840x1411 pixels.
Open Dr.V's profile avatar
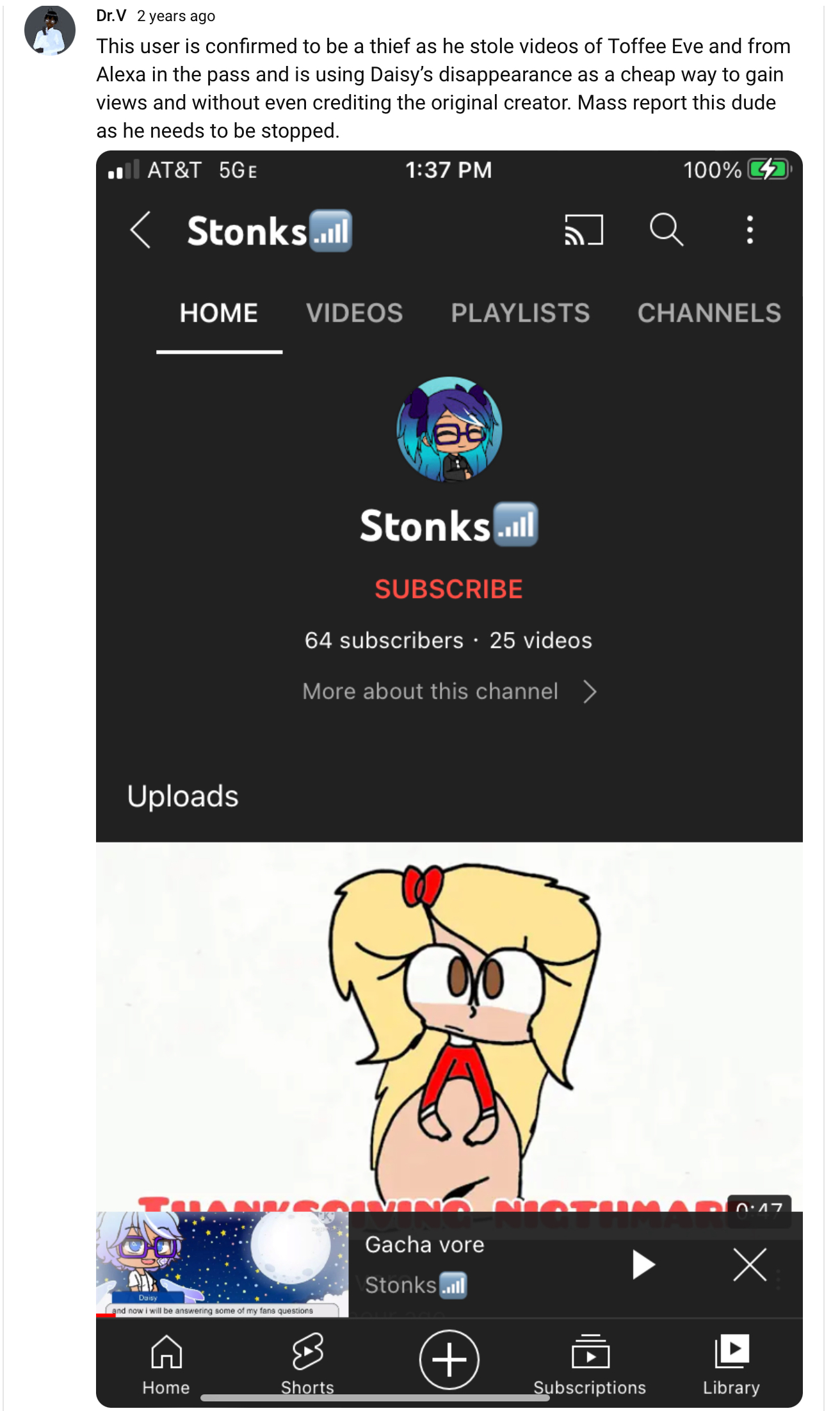(50, 30)
